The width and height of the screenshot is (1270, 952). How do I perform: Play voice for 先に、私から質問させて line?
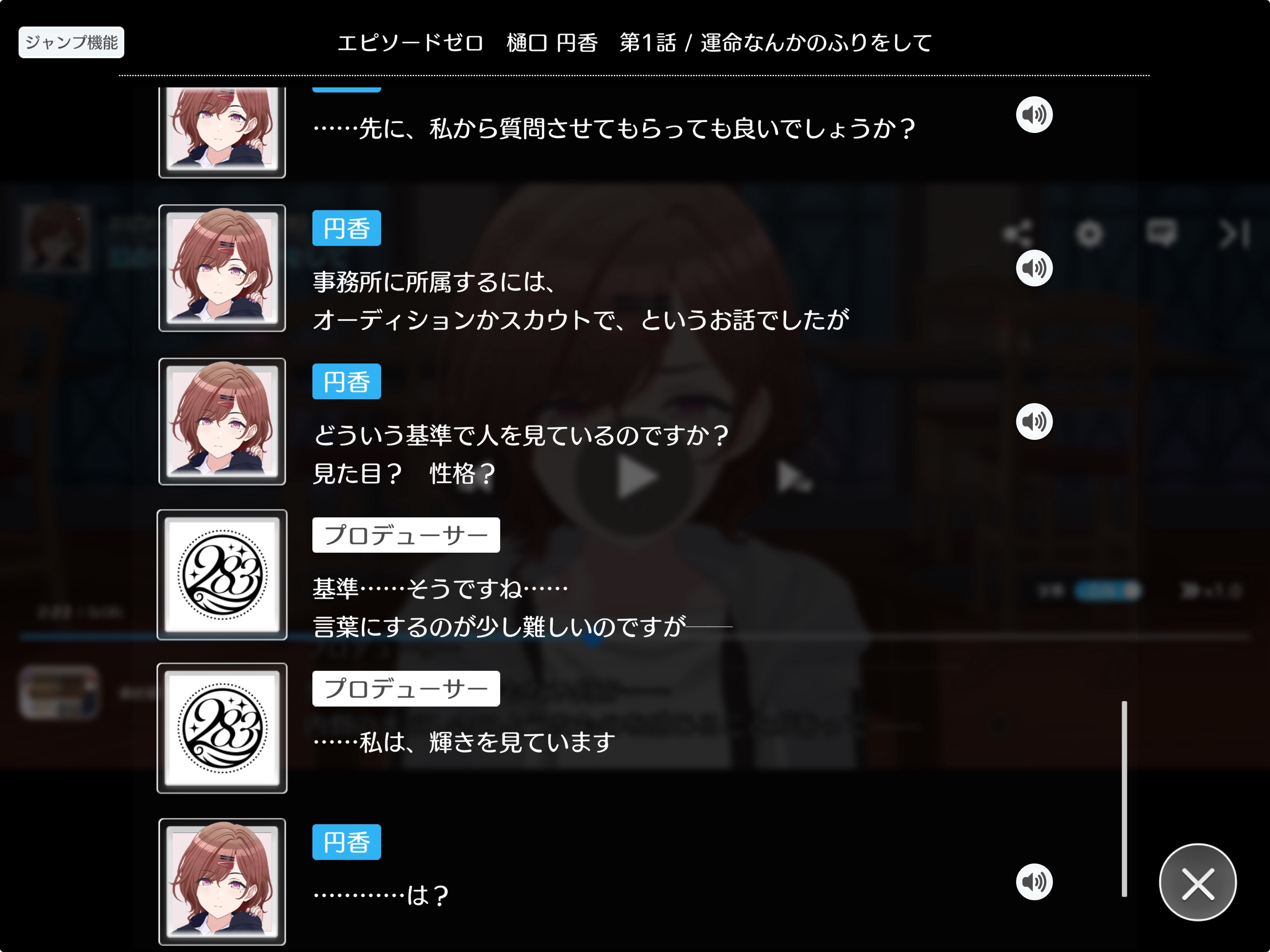pyautogui.click(x=1033, y=115)
